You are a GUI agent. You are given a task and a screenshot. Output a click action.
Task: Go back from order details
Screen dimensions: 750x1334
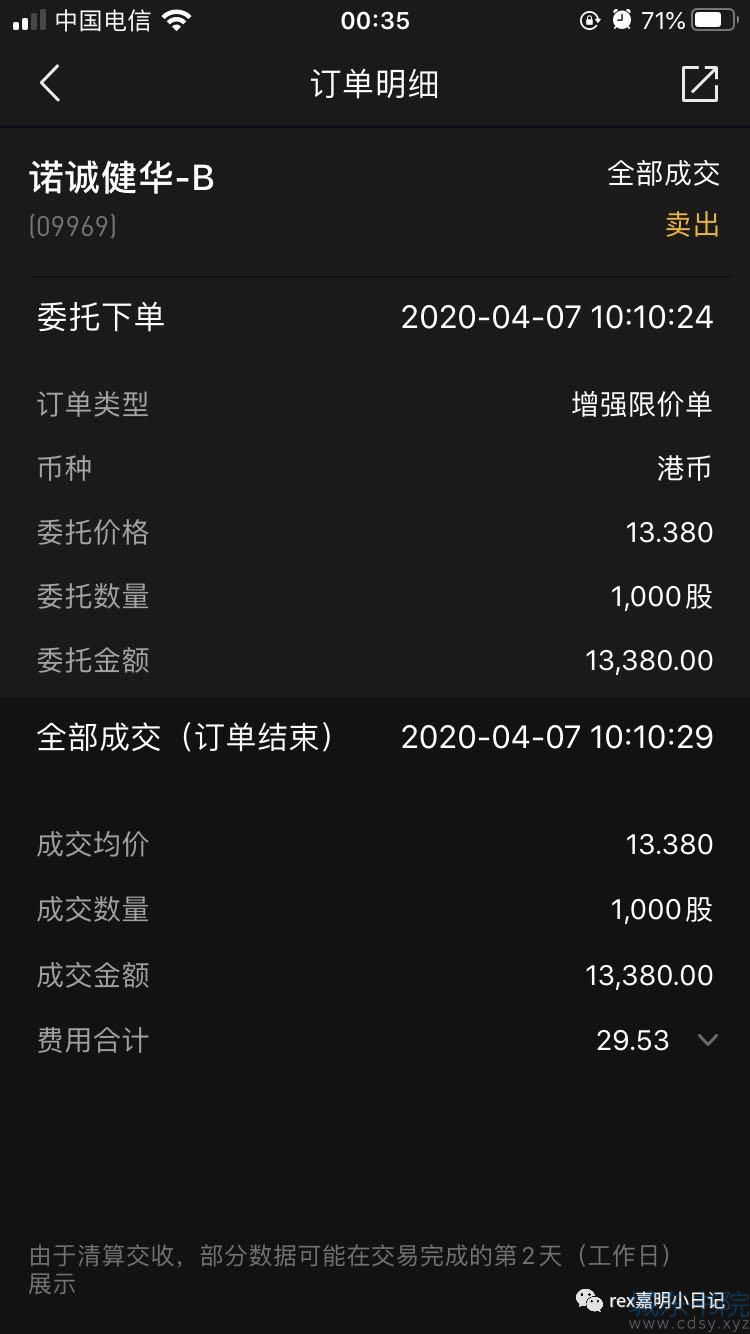[x=50, y=84]
